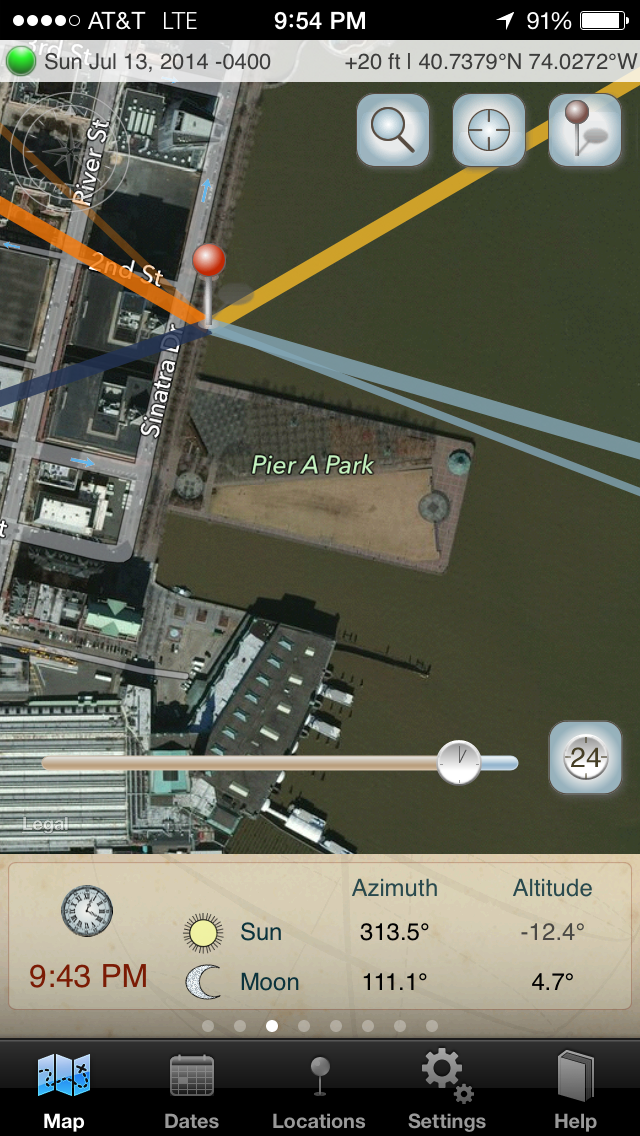Tap the date bar showing Sun Jul 13, 2014

tap(158, 62)
